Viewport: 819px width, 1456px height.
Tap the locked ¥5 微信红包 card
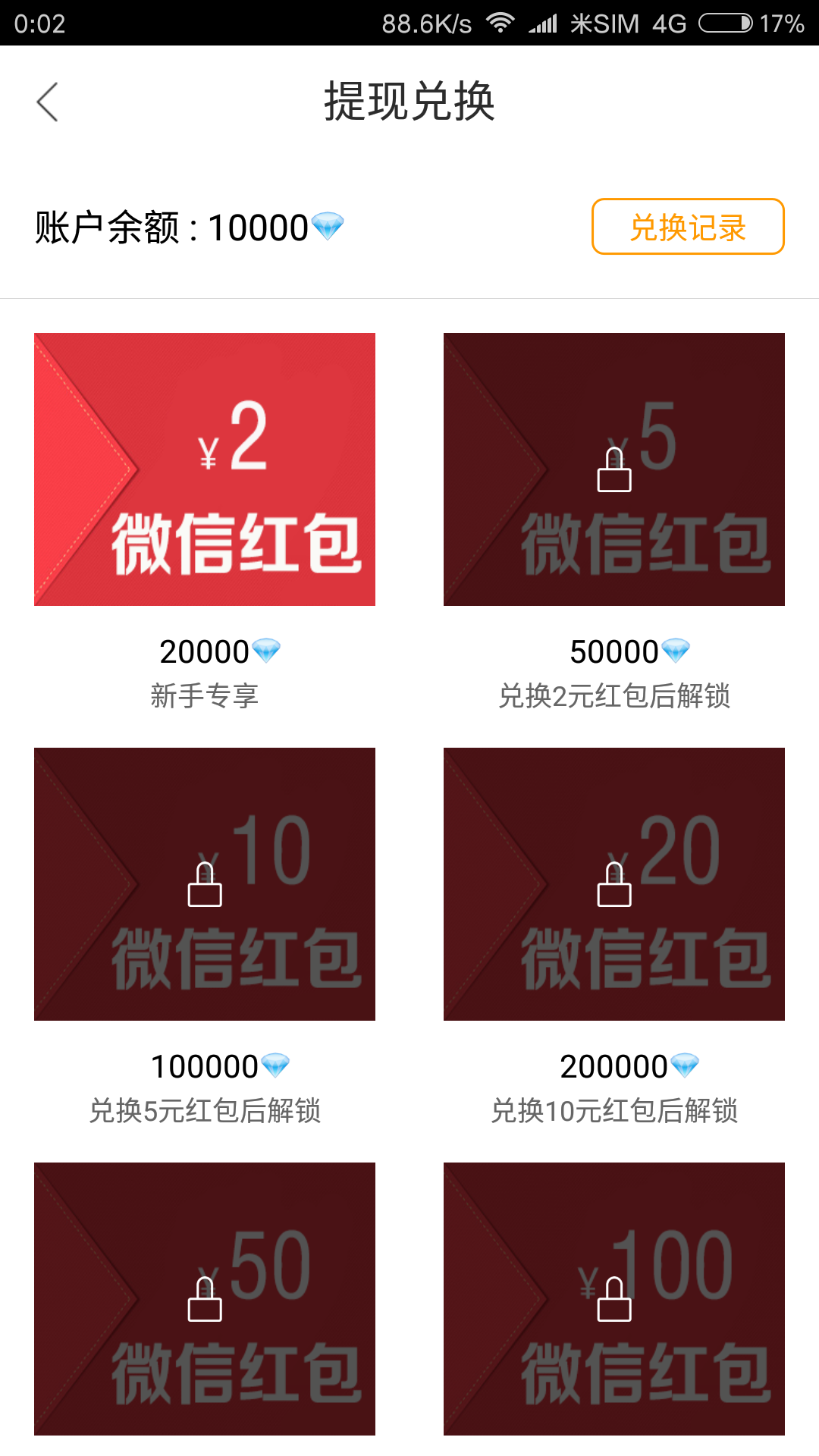click(x=614, y=469)
